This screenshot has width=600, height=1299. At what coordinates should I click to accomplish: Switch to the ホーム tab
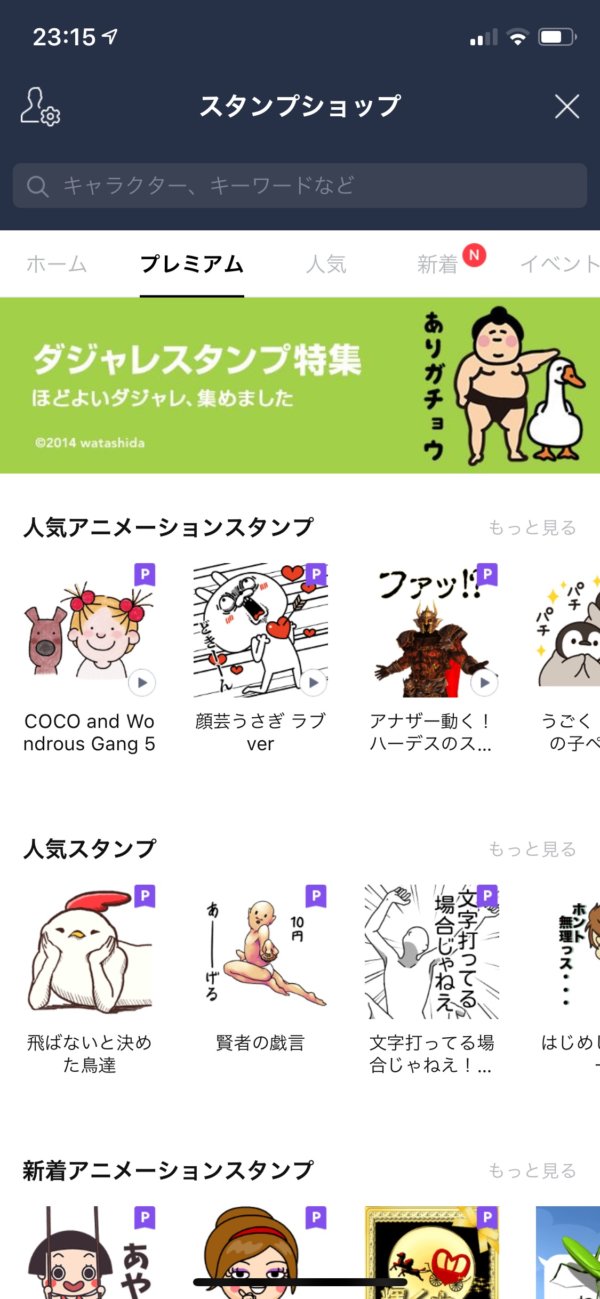pyautogui.click(x=56, y=264)
